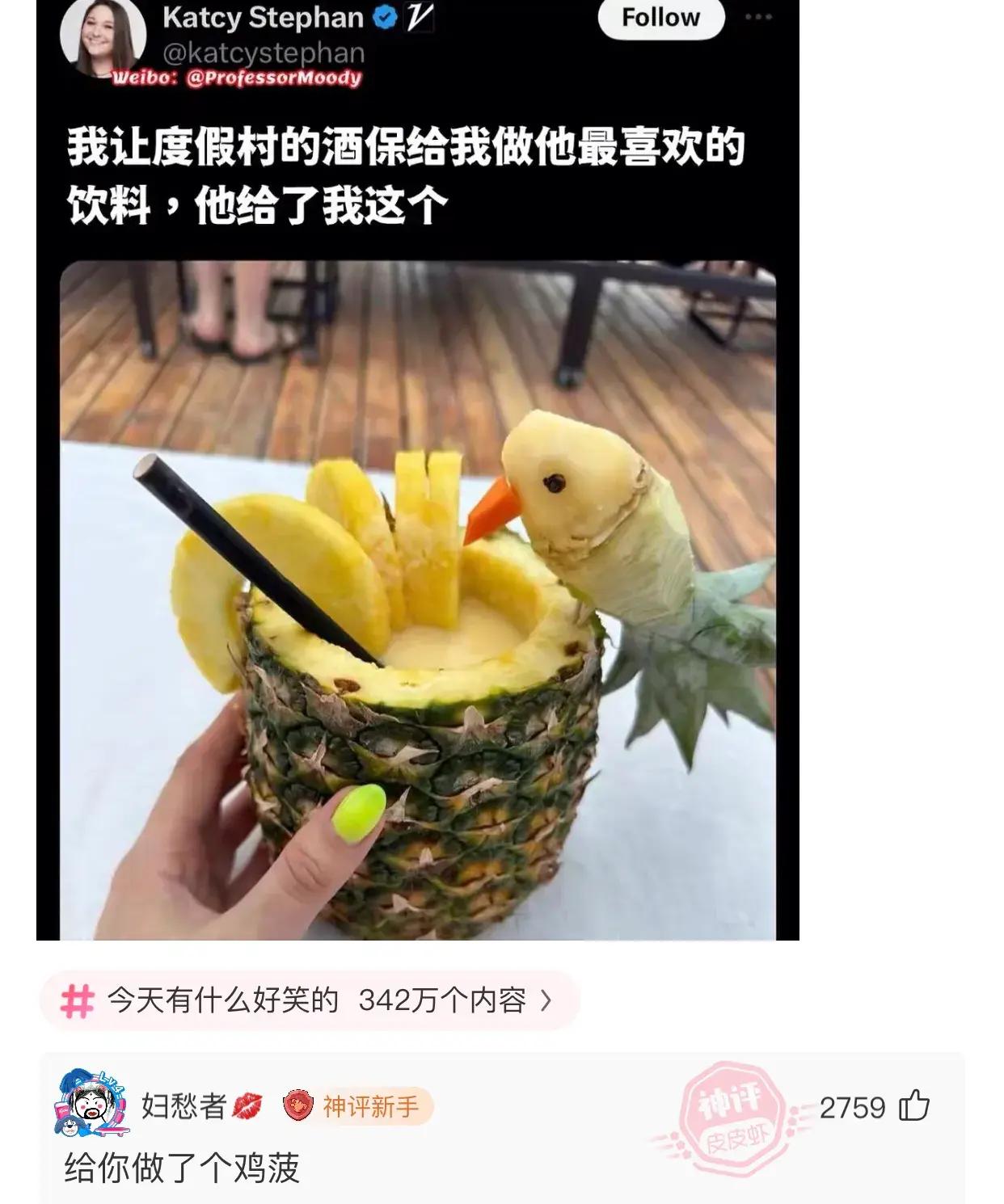This screenshot has width=1004, height=1204.
Task: Open the 给你做了个鸡菠 comment
Action: click(183, 1168)
